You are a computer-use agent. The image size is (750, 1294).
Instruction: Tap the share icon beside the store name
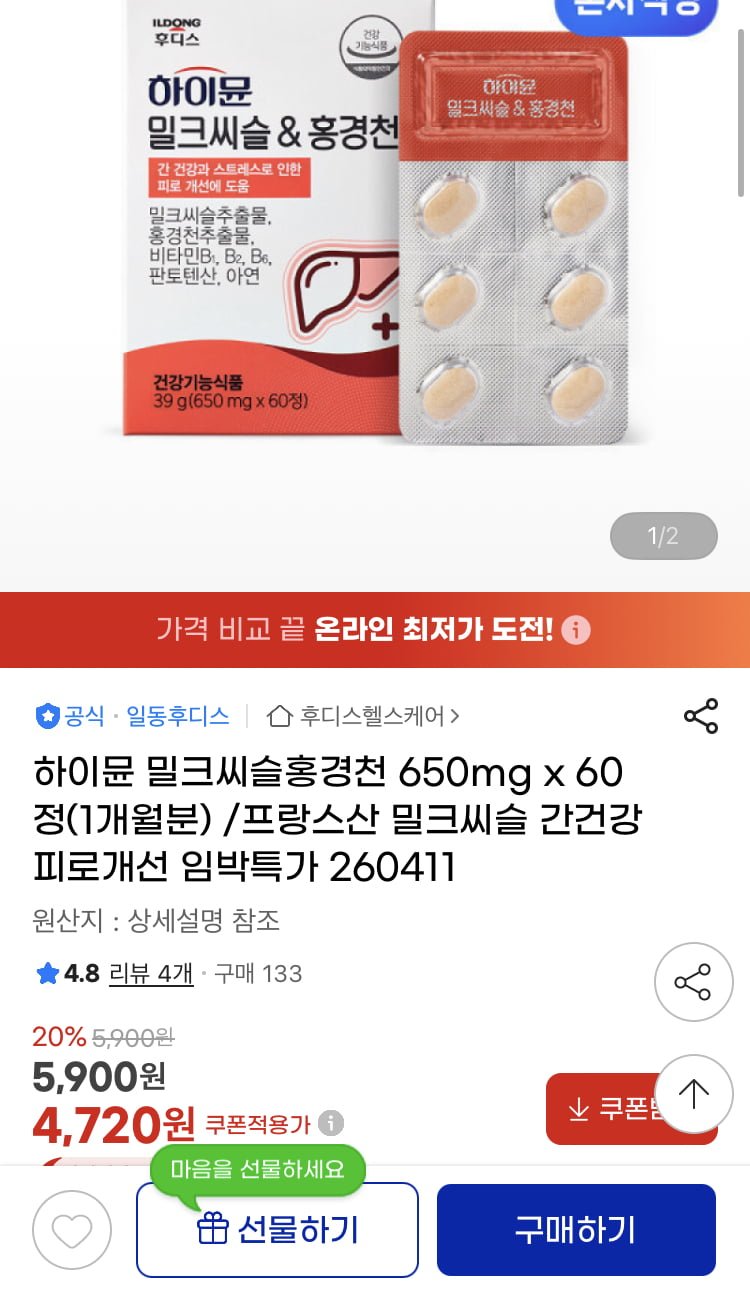702,716
